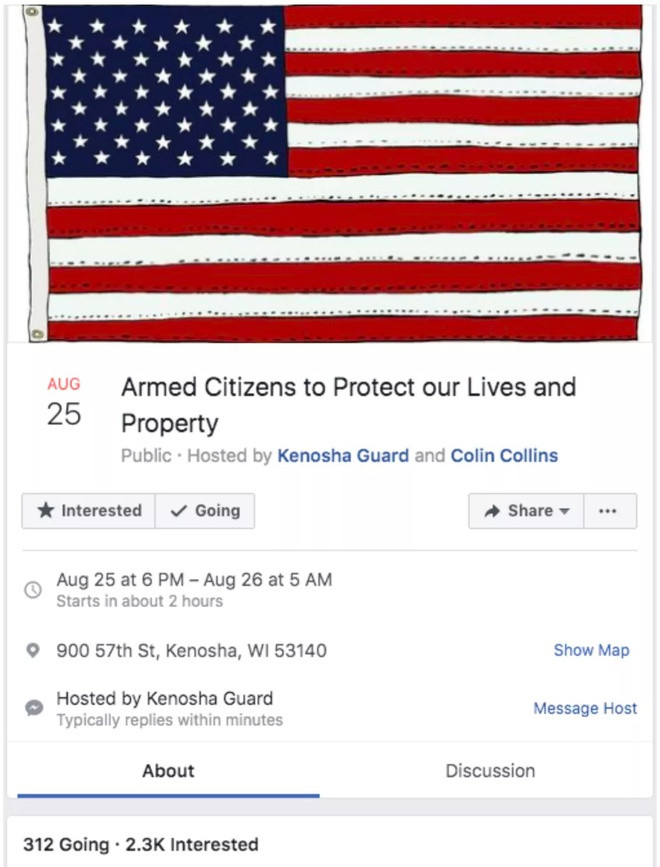Screen dimensions: 660x867
Task: Mark yourself as Interested in the event
Action: click(89, 510)
